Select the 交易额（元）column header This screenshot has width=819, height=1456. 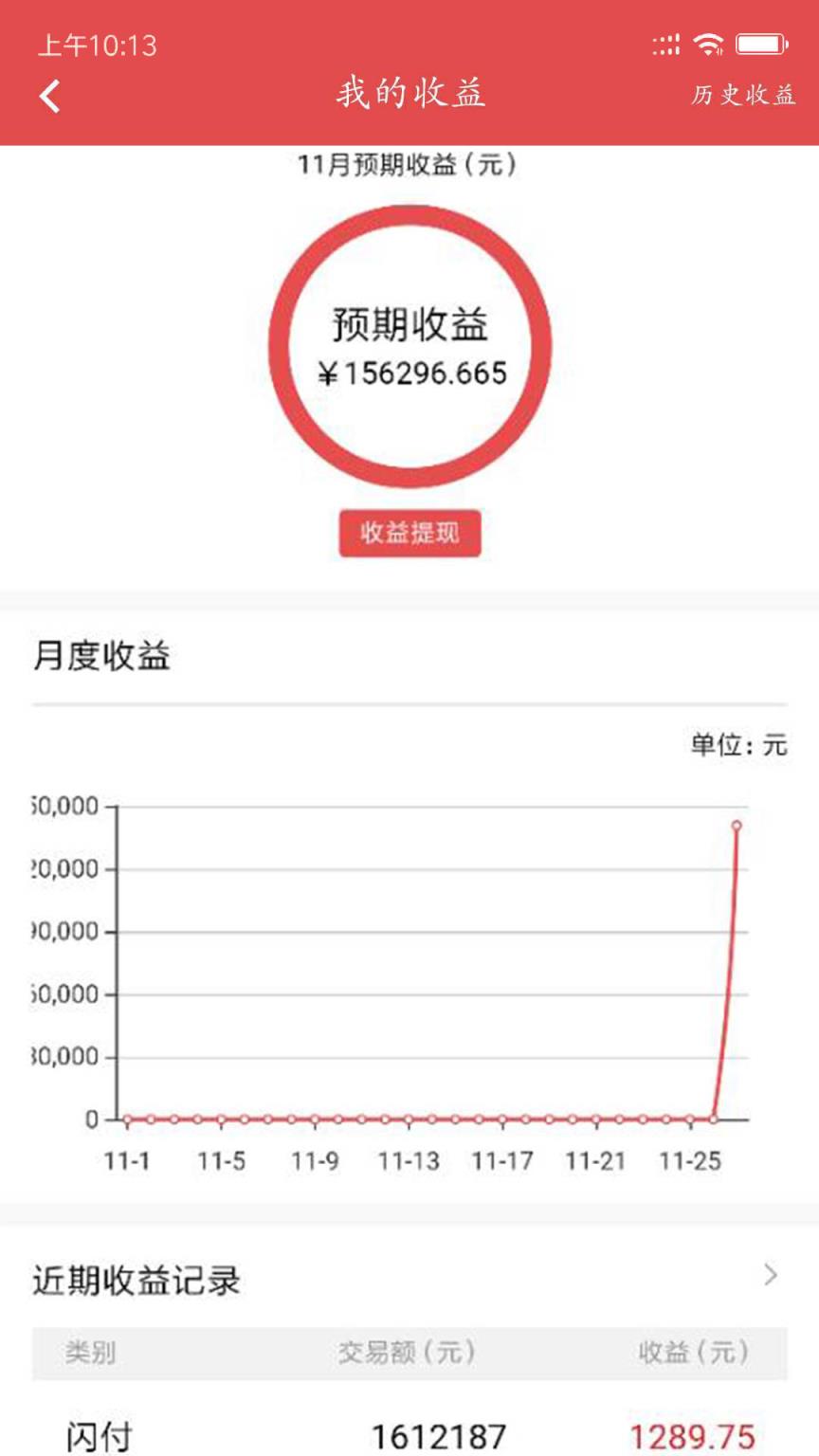(409, 1354)
